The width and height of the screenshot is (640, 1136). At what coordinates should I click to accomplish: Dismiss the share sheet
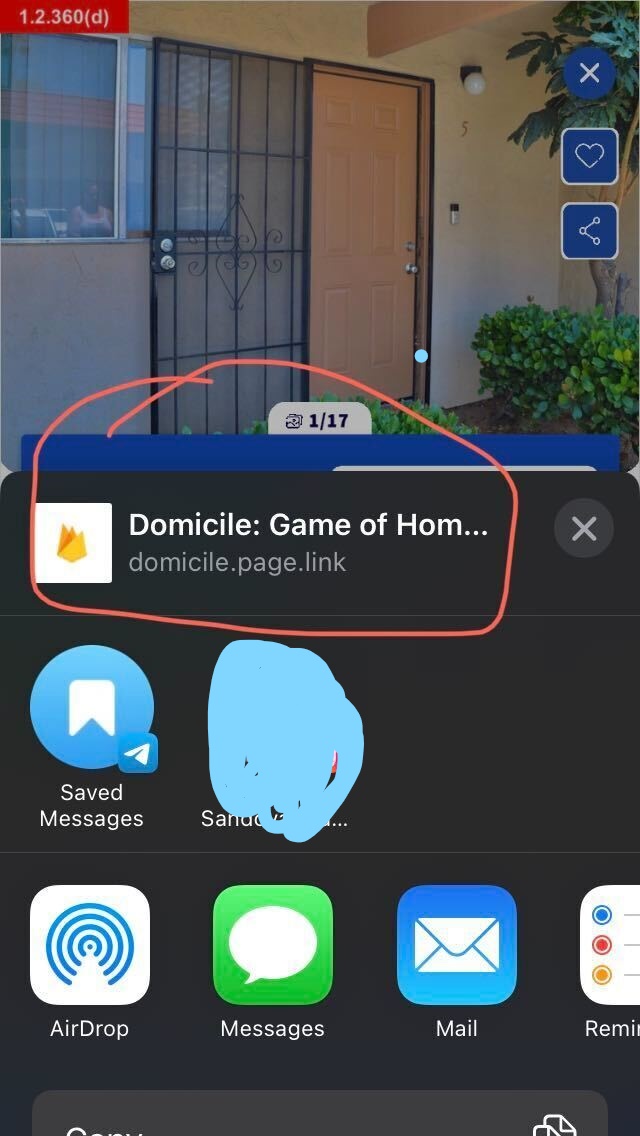pyautogui.click(x=584, y=528)
